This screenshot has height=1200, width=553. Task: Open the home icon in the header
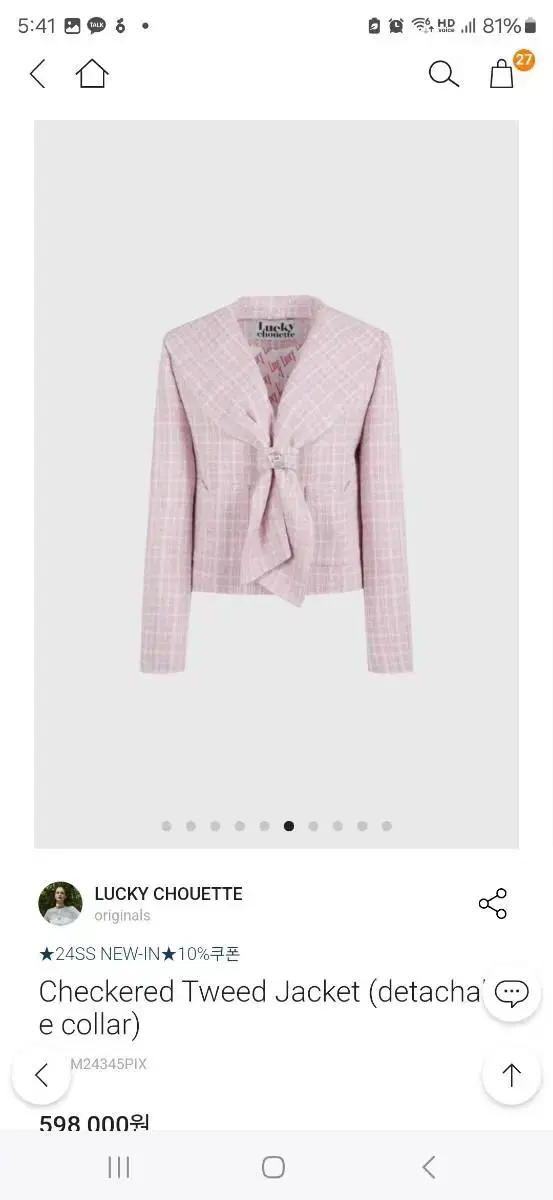(x=92, y=74)
